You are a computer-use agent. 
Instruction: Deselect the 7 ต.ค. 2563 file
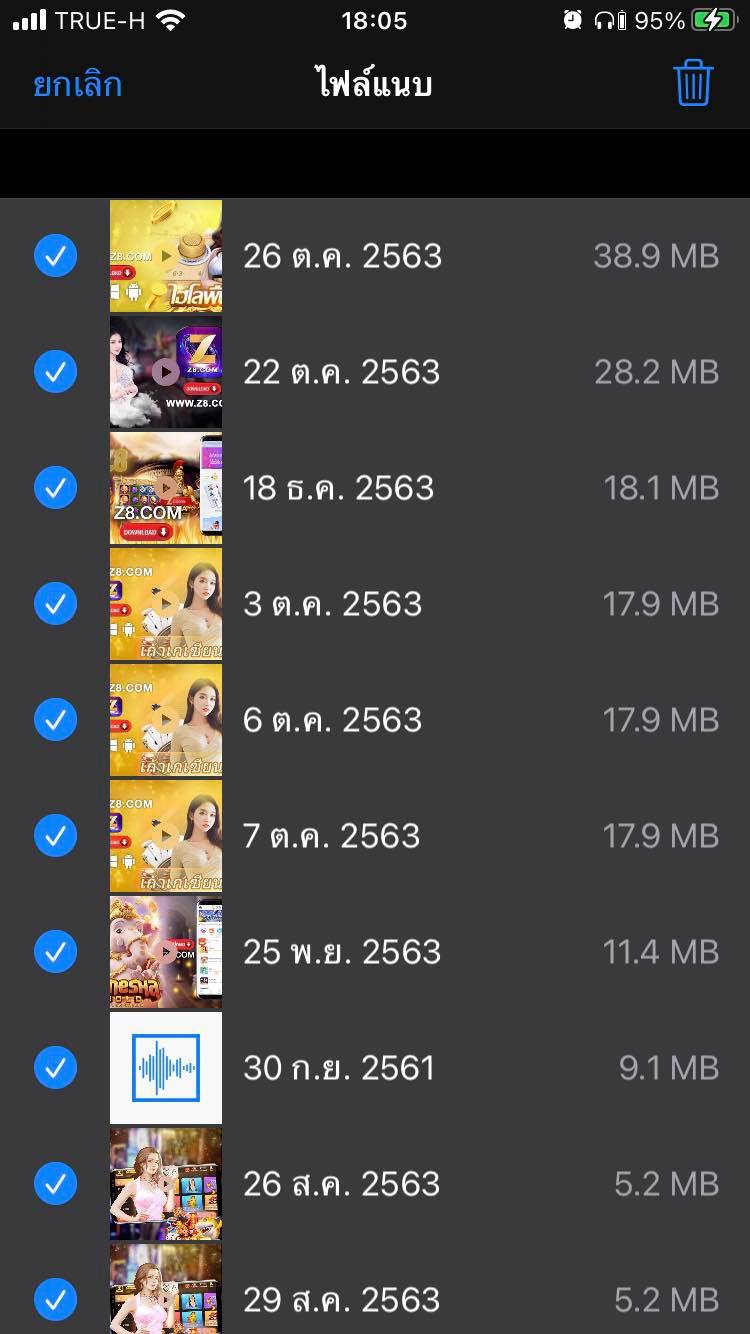[56, 836]
